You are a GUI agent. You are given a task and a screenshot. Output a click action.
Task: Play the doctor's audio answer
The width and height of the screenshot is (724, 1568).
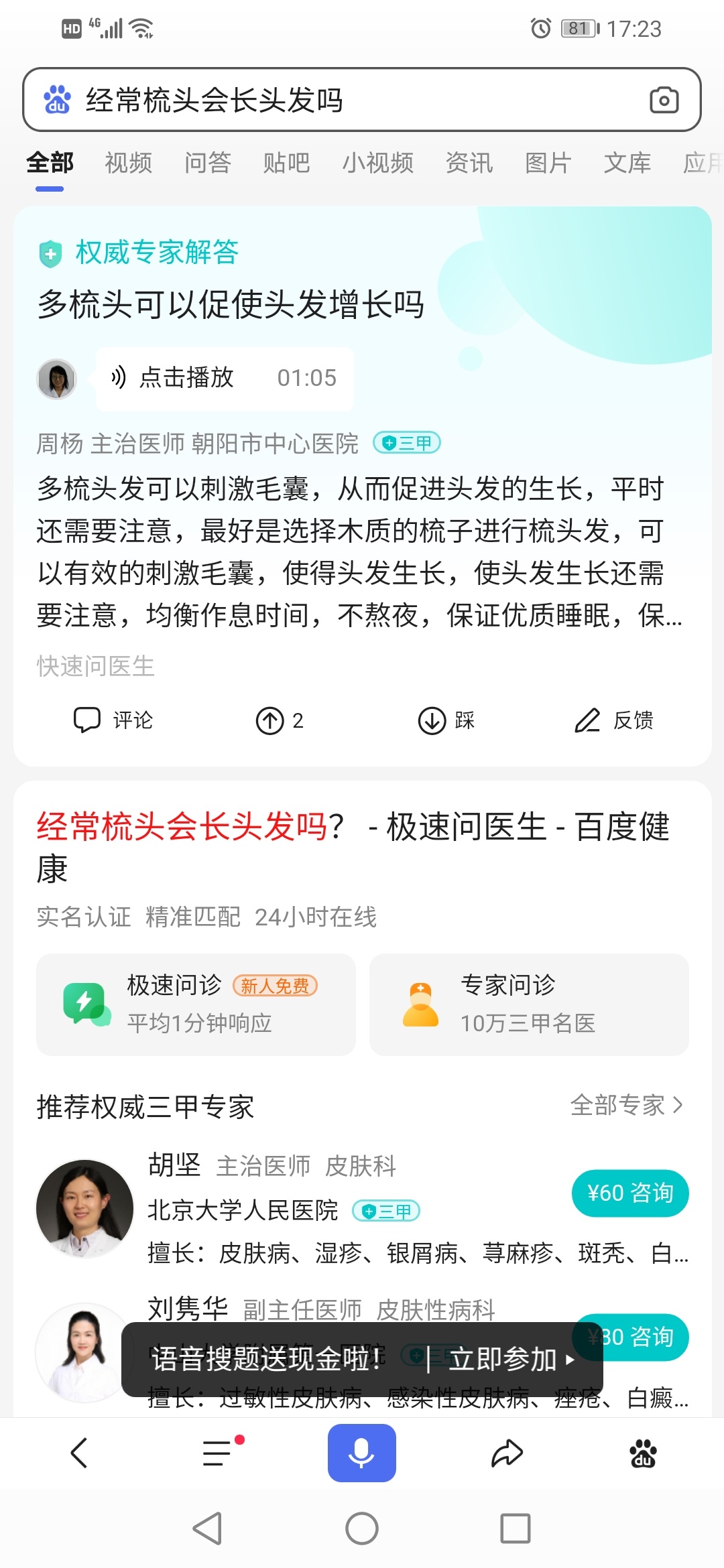pyautogui.click(x=225, y=379)
